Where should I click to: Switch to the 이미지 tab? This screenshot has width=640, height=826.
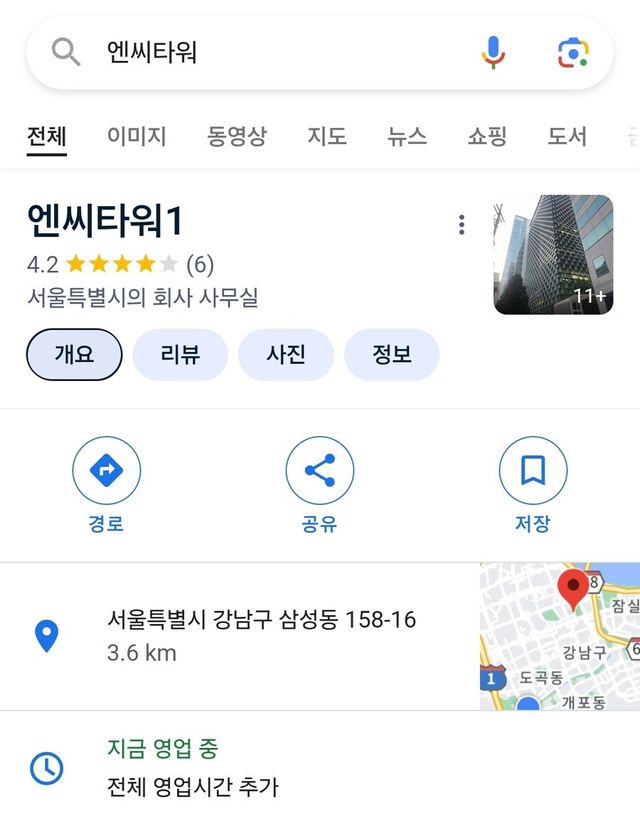137,136
